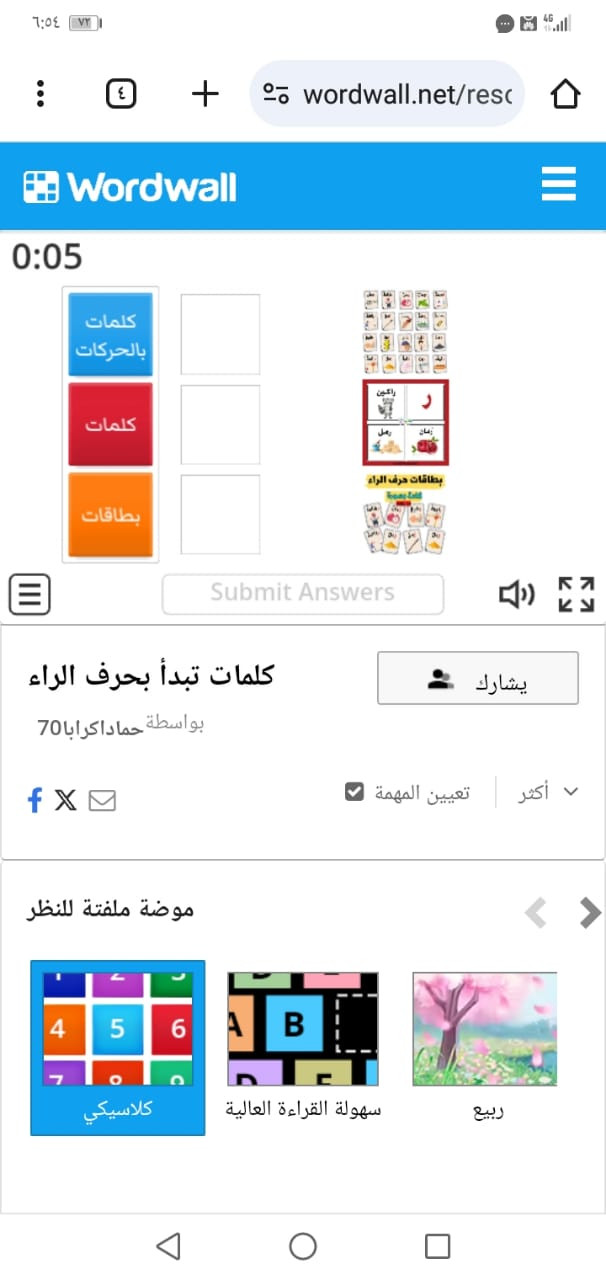Open the browser overflow menu
This screenshot has width=606, height=1280.
pos(40,94)
